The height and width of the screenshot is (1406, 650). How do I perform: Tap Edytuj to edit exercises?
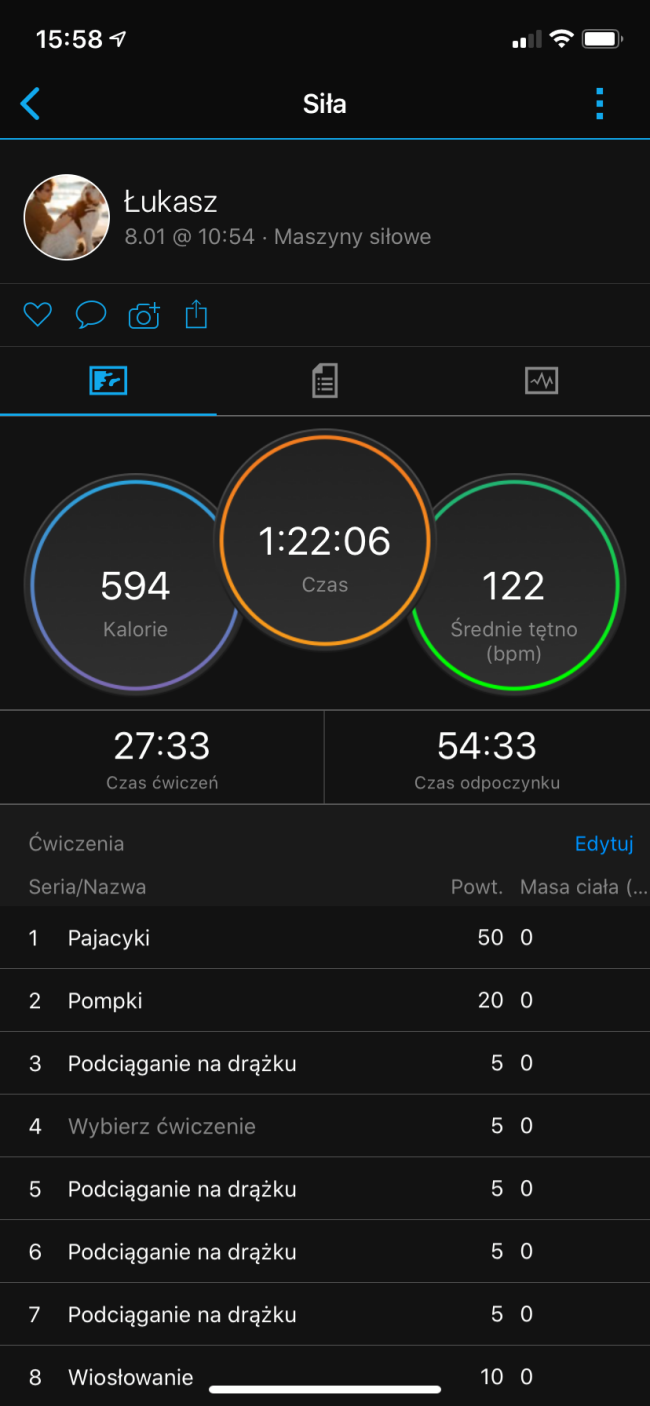(604, 844)
